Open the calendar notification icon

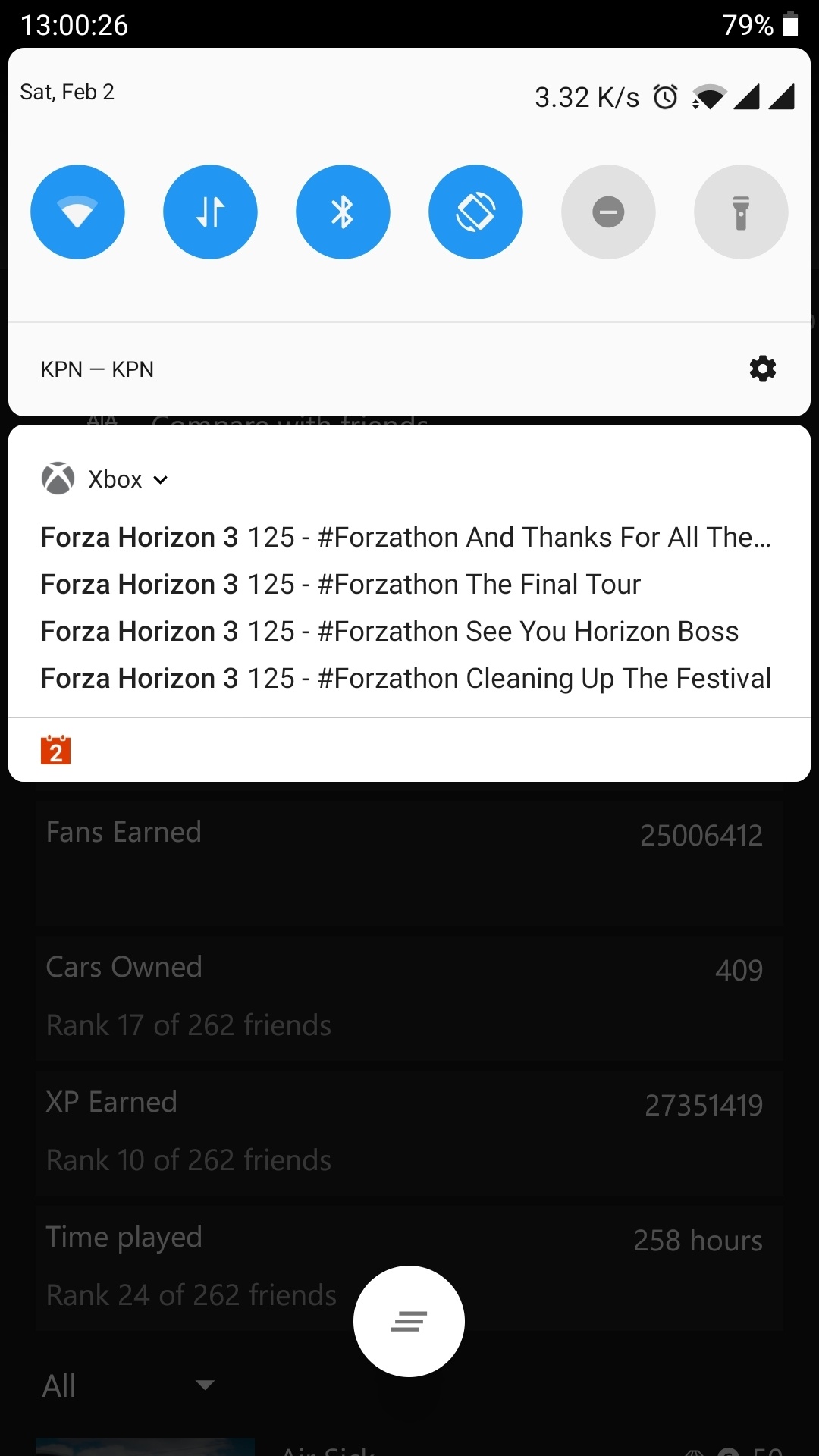[x=55, y=750]
